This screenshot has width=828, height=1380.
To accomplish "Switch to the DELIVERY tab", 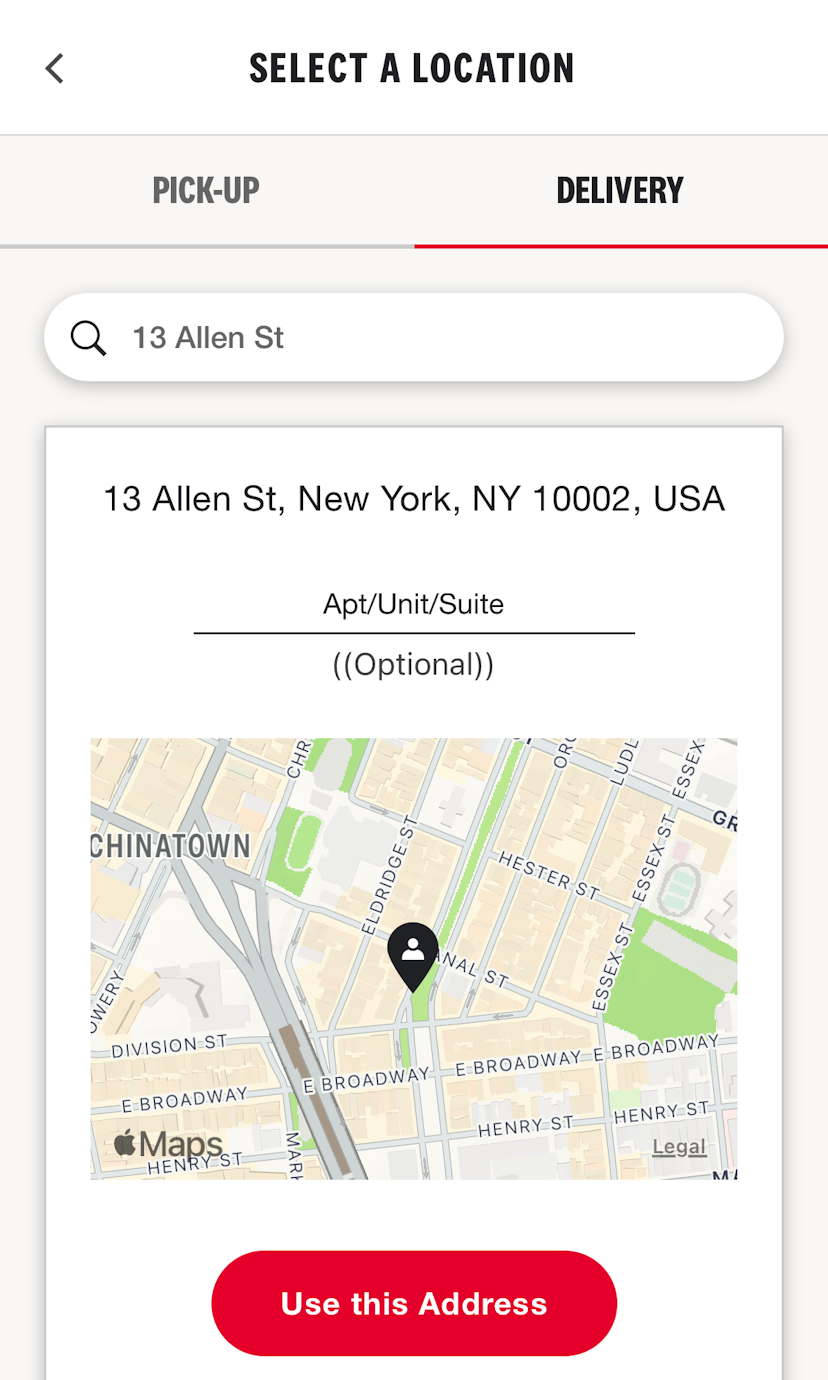I will point(620,190).
